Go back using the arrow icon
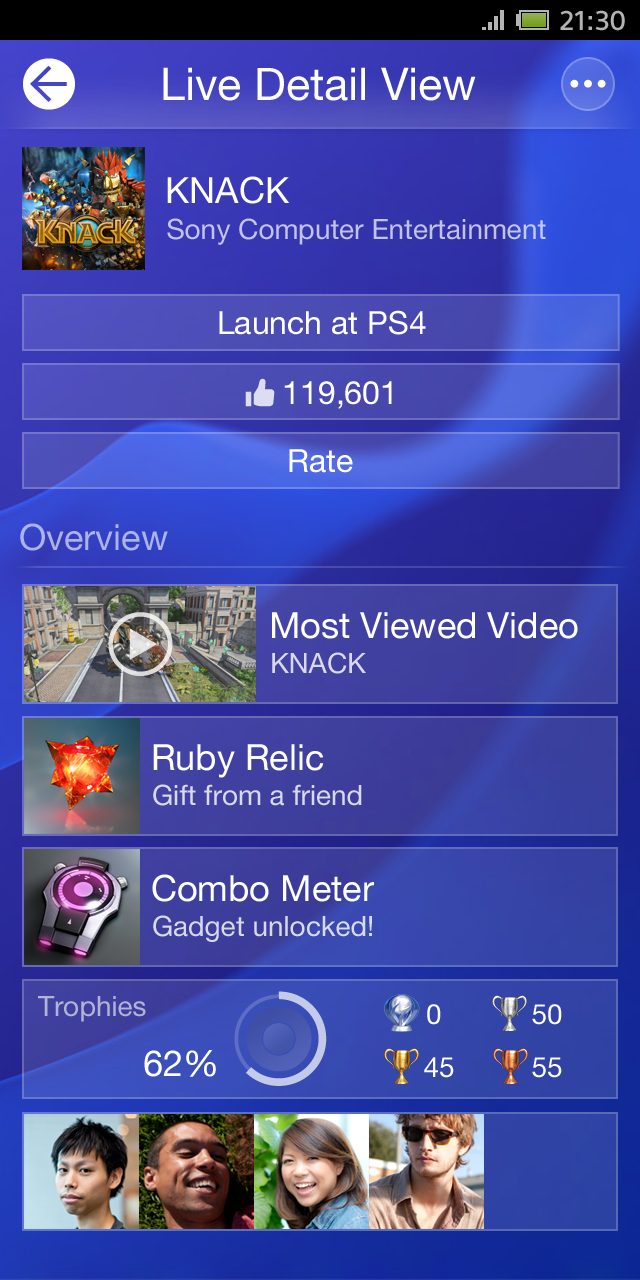 [x=48, y=84]
